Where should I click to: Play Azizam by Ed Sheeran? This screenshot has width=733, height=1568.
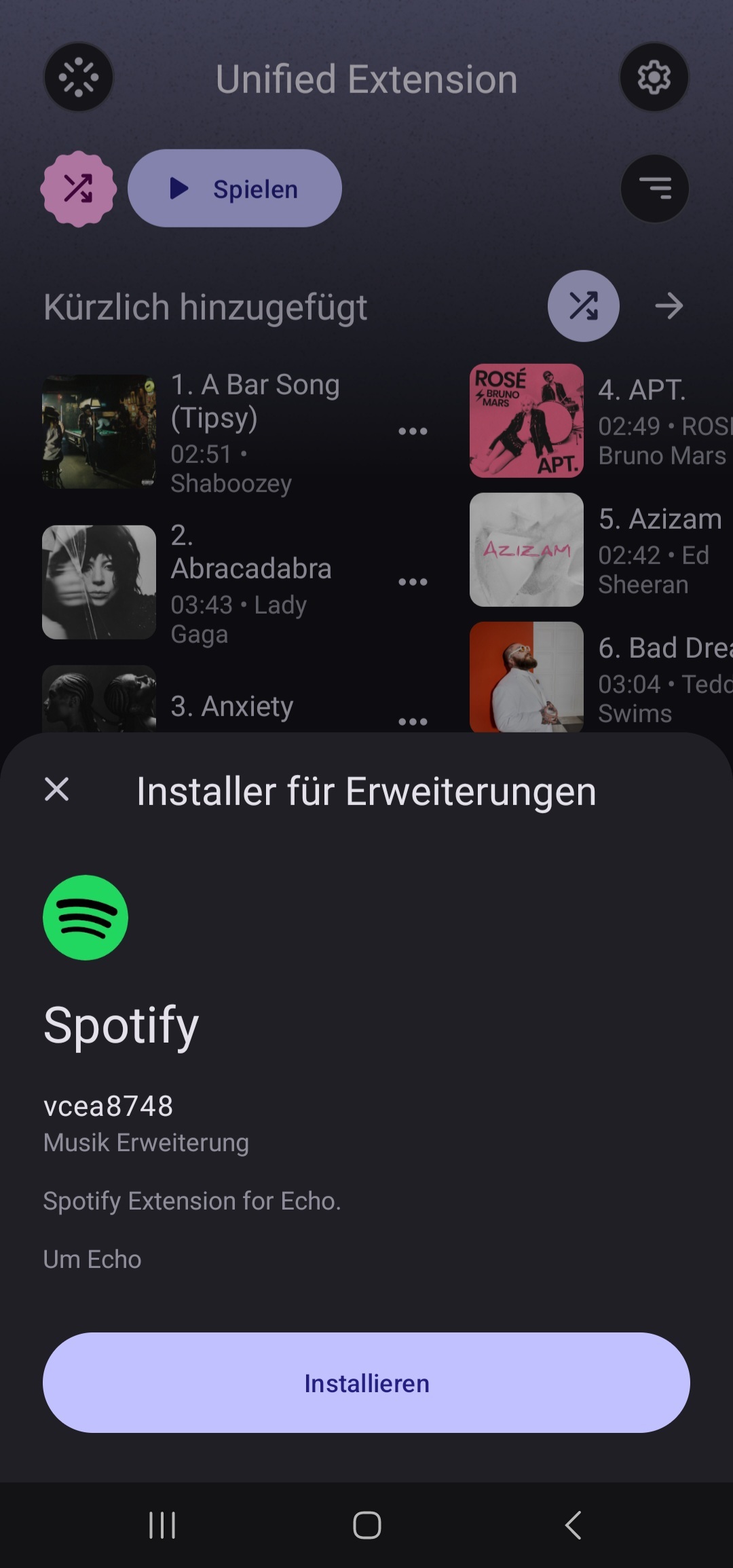point(597,550)
